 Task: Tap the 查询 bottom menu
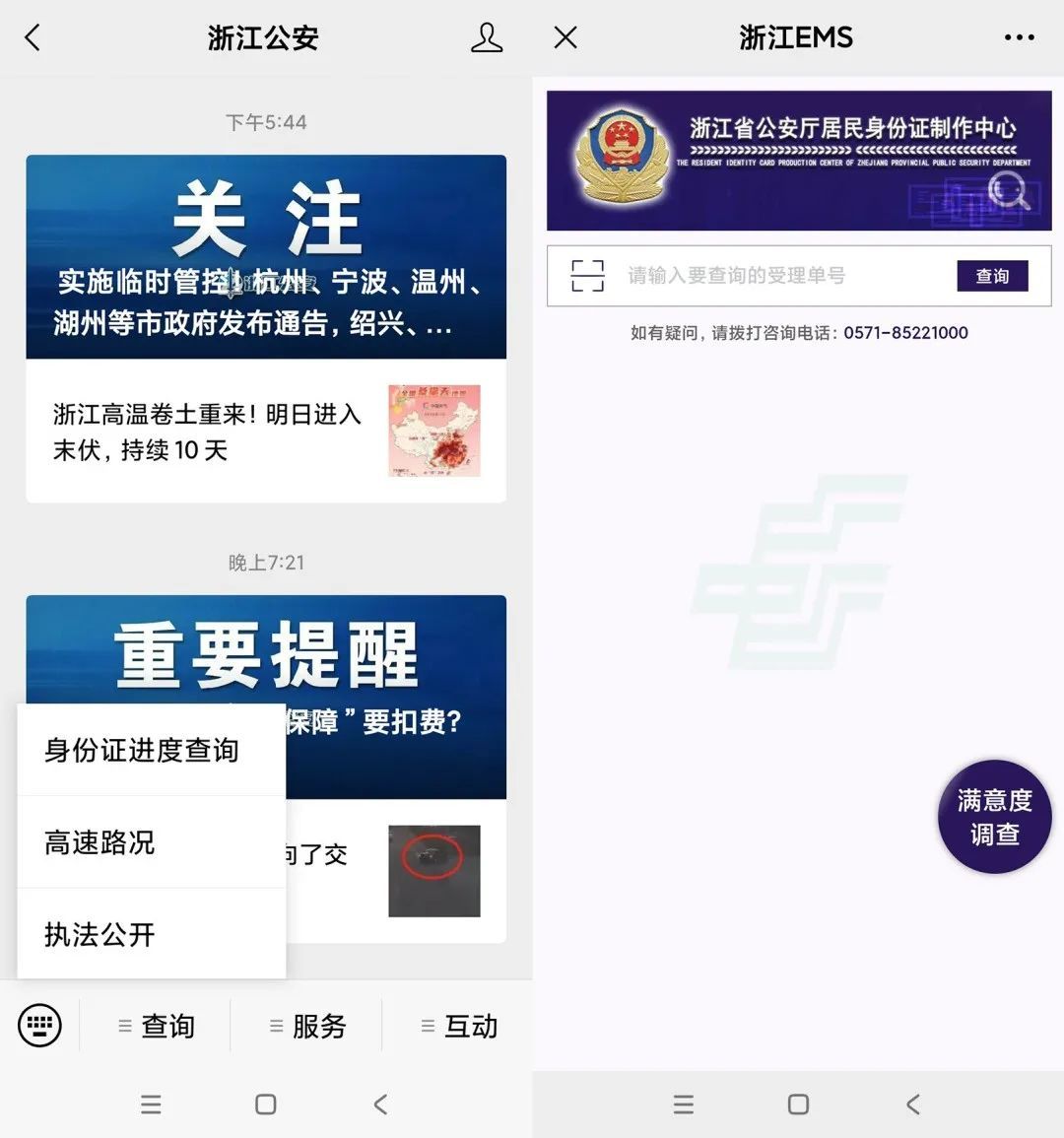(x=156, y=1026)
